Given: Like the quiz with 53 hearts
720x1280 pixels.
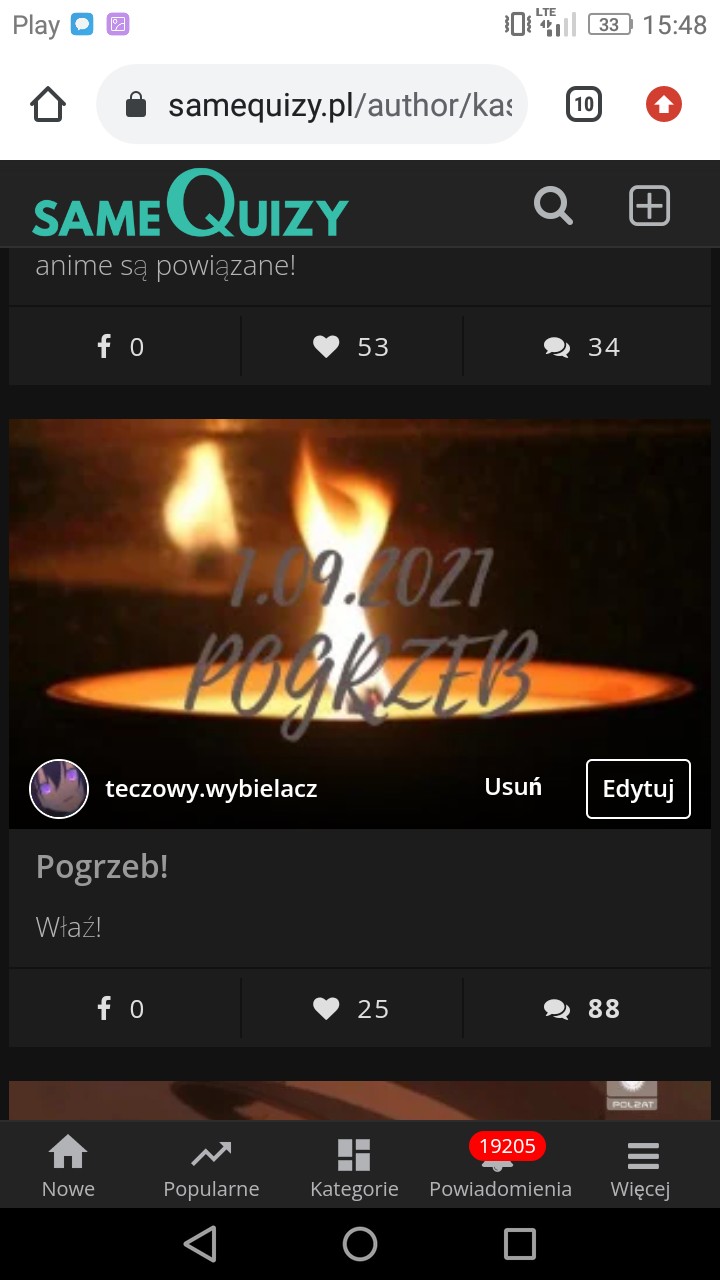Looking at the screenshot, I should point(351,347).
